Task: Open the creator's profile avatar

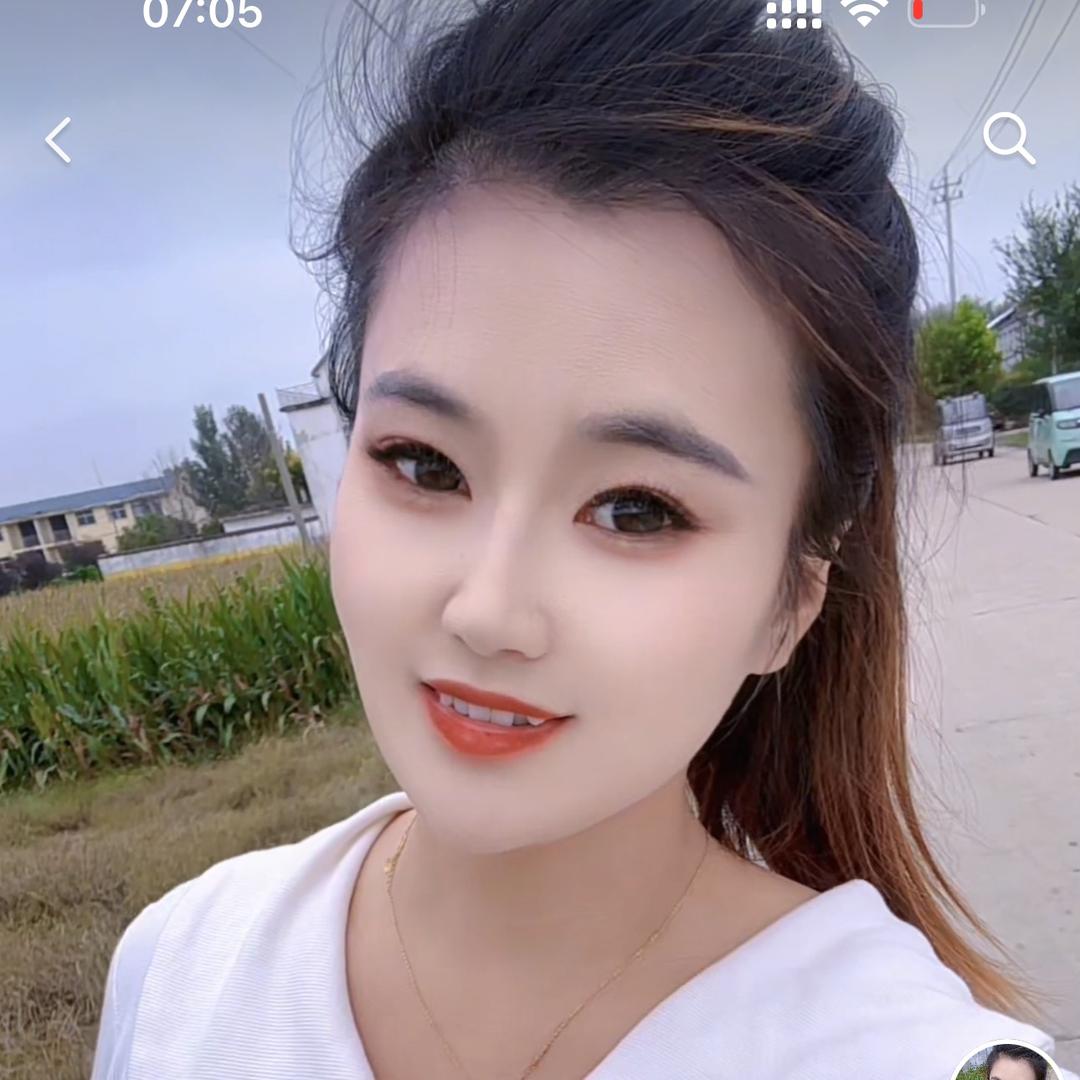Action: click(x=1007, y=1066)
